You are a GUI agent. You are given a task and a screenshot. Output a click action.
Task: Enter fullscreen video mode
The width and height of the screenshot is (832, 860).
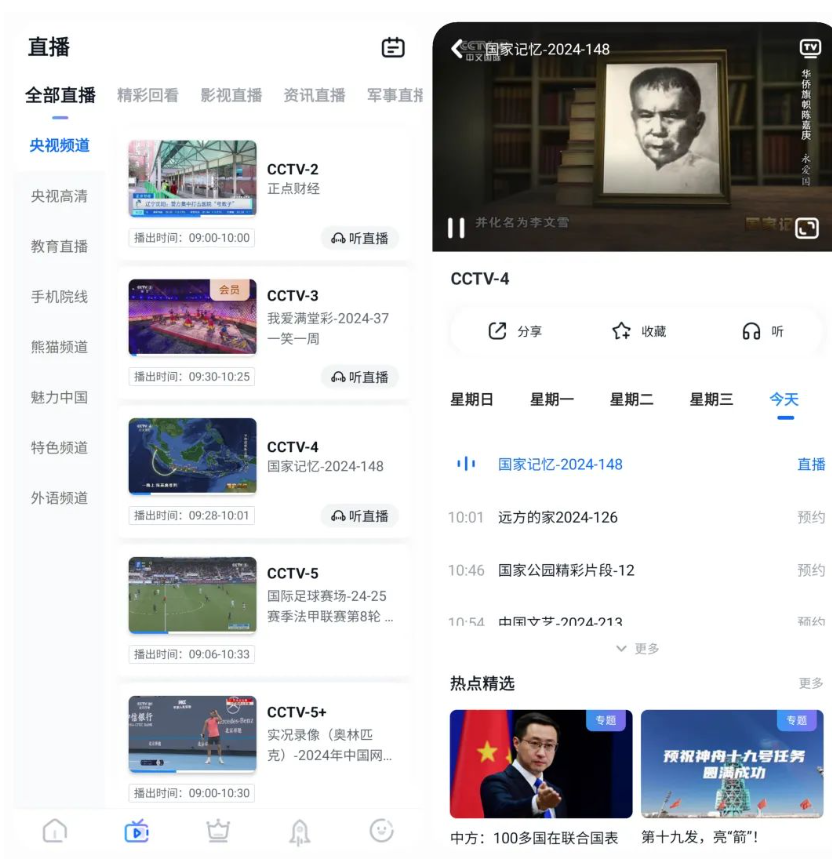point(806,228)
